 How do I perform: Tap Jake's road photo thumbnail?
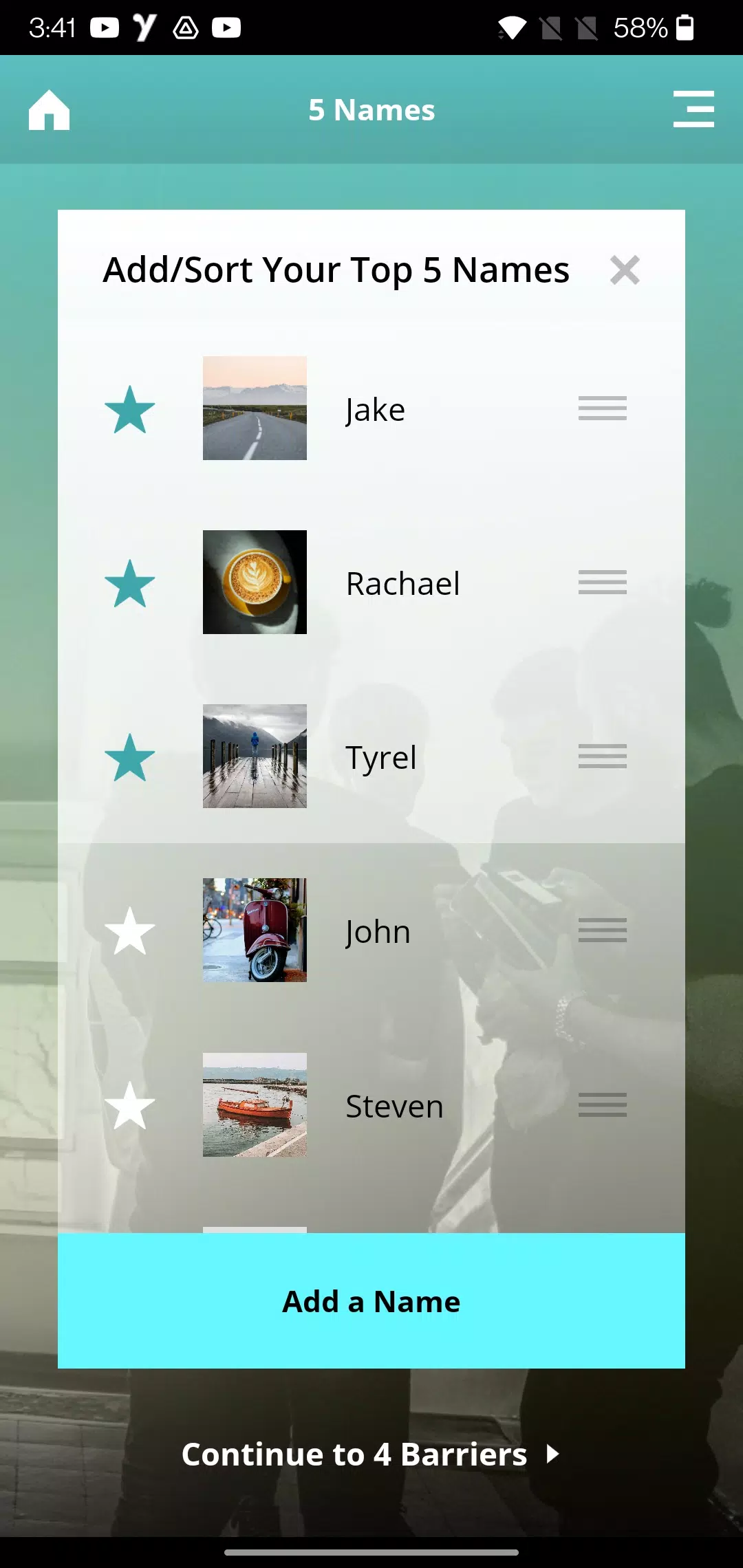(x=255, y=408)
